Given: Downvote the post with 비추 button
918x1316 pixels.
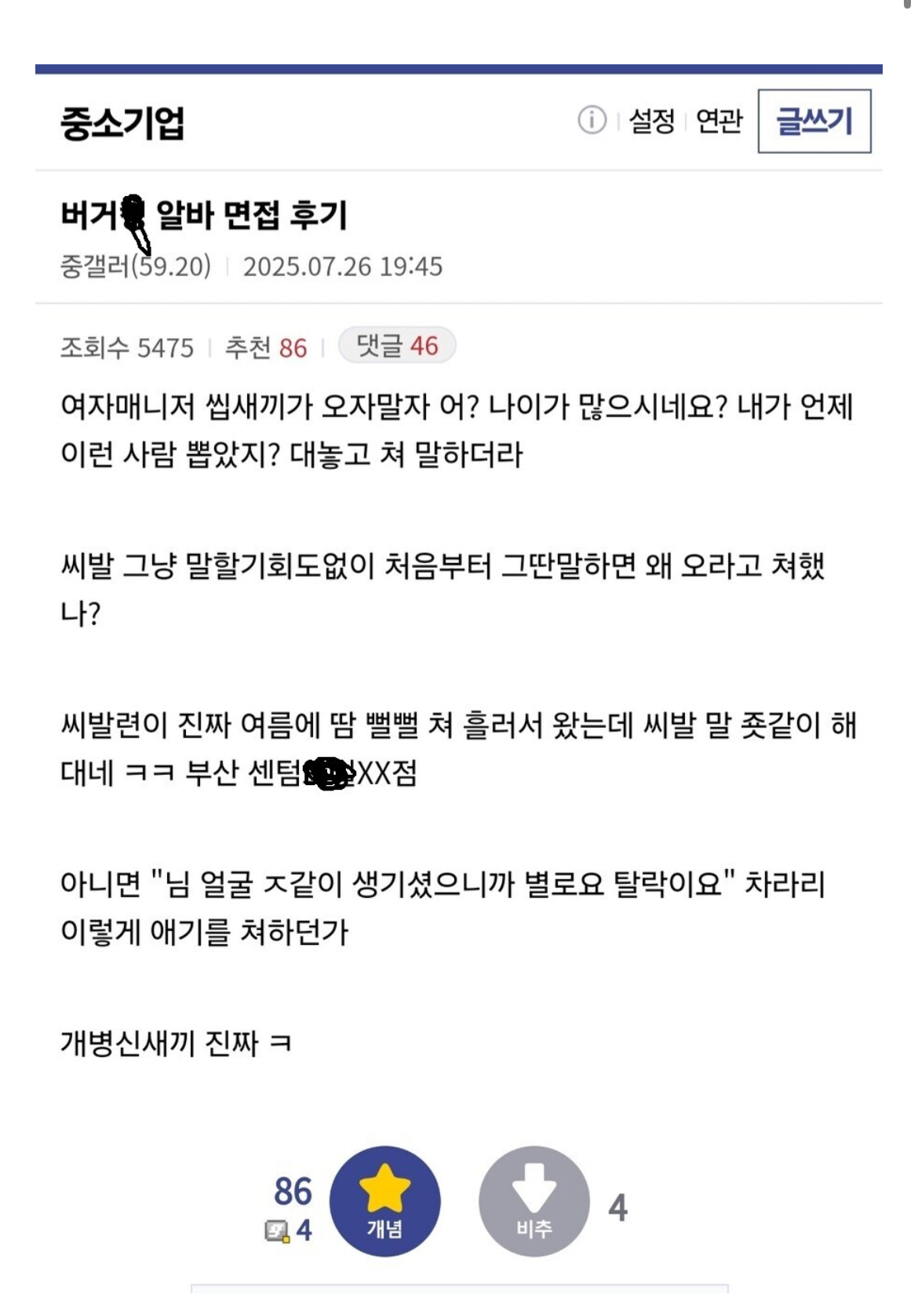Looking at the screenshot, I should click(x=534, y=1201).
